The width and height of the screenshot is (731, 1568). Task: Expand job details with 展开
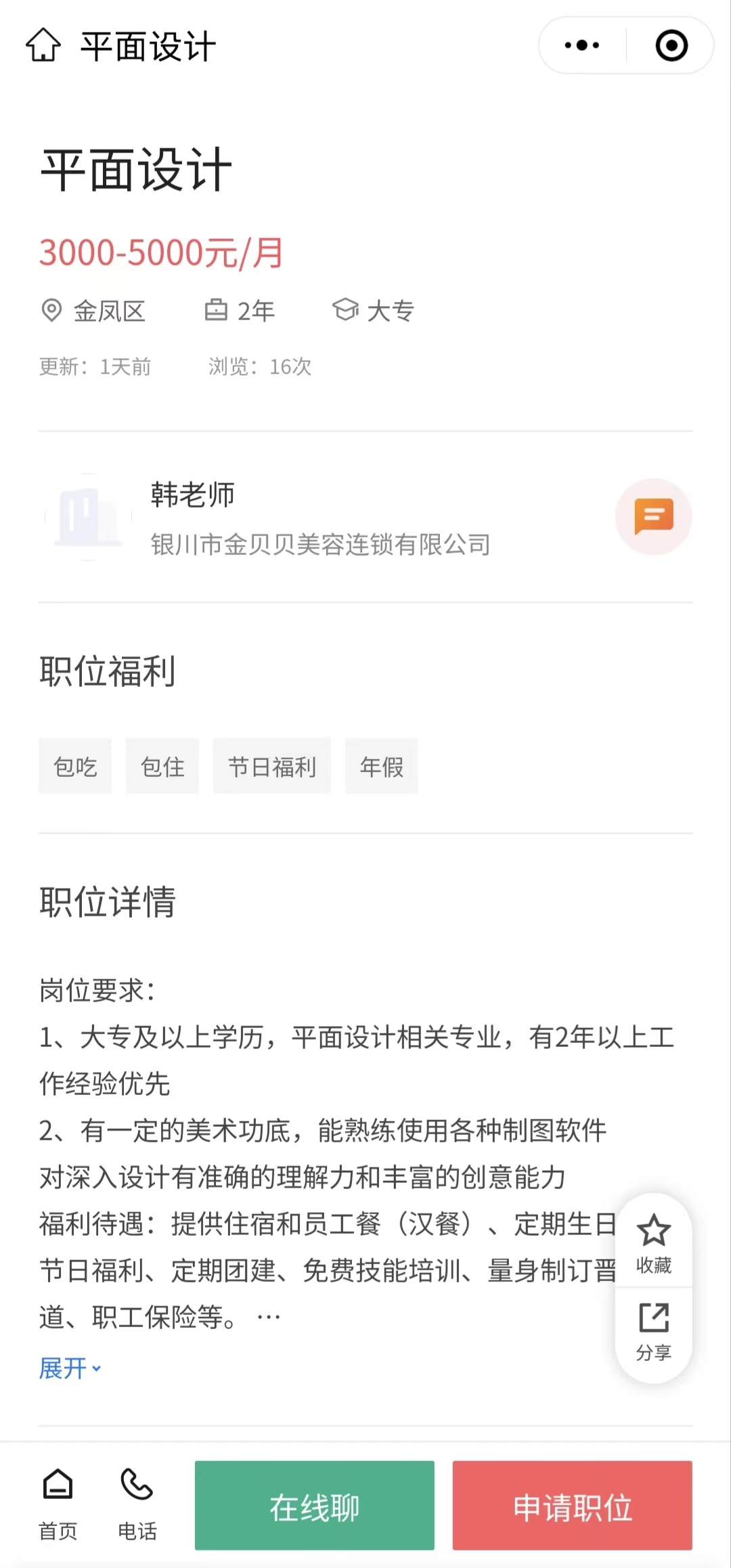[70, 1368]
